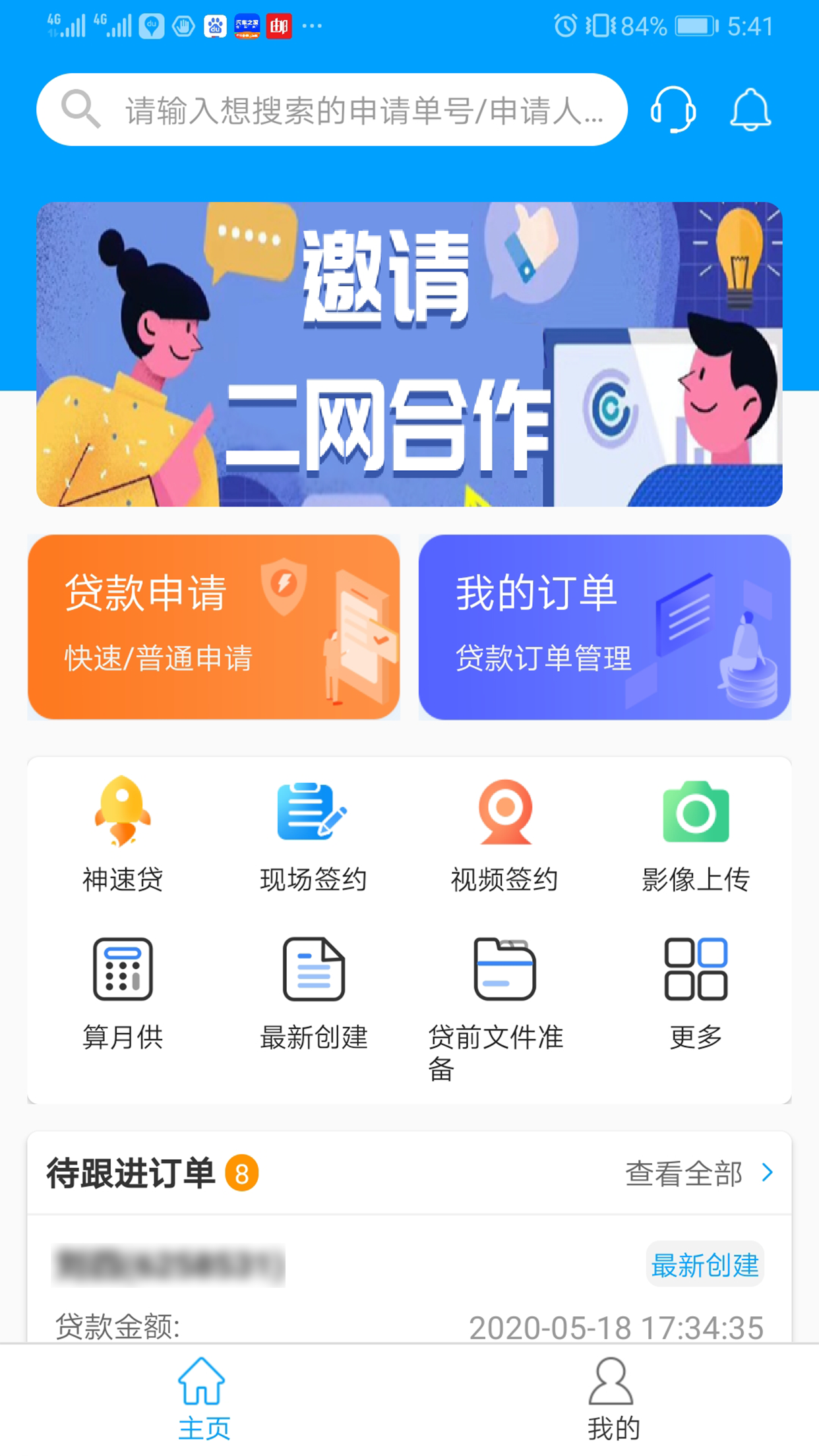Switch to the 我的 tab

(x=612, y=1398)
